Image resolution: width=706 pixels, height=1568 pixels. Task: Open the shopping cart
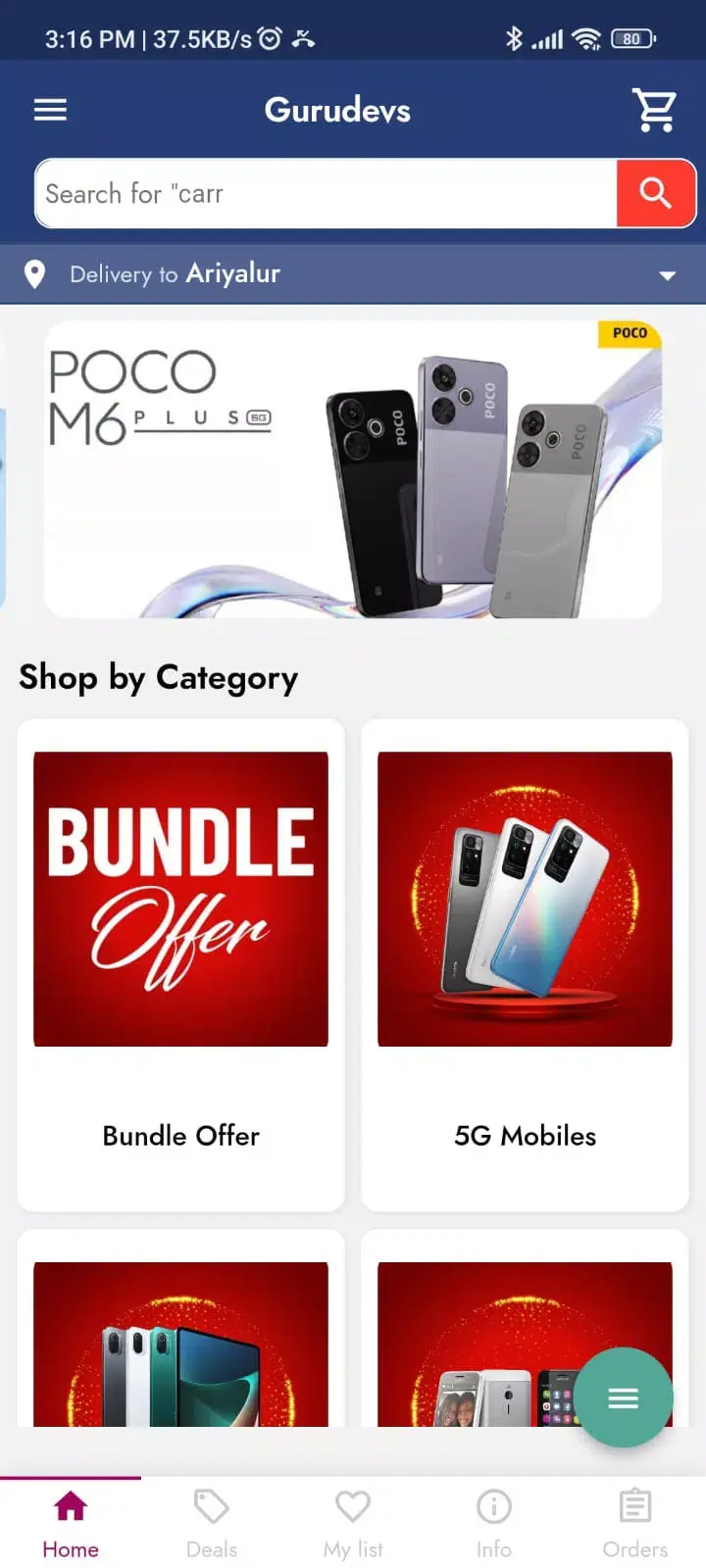point(654,110)
